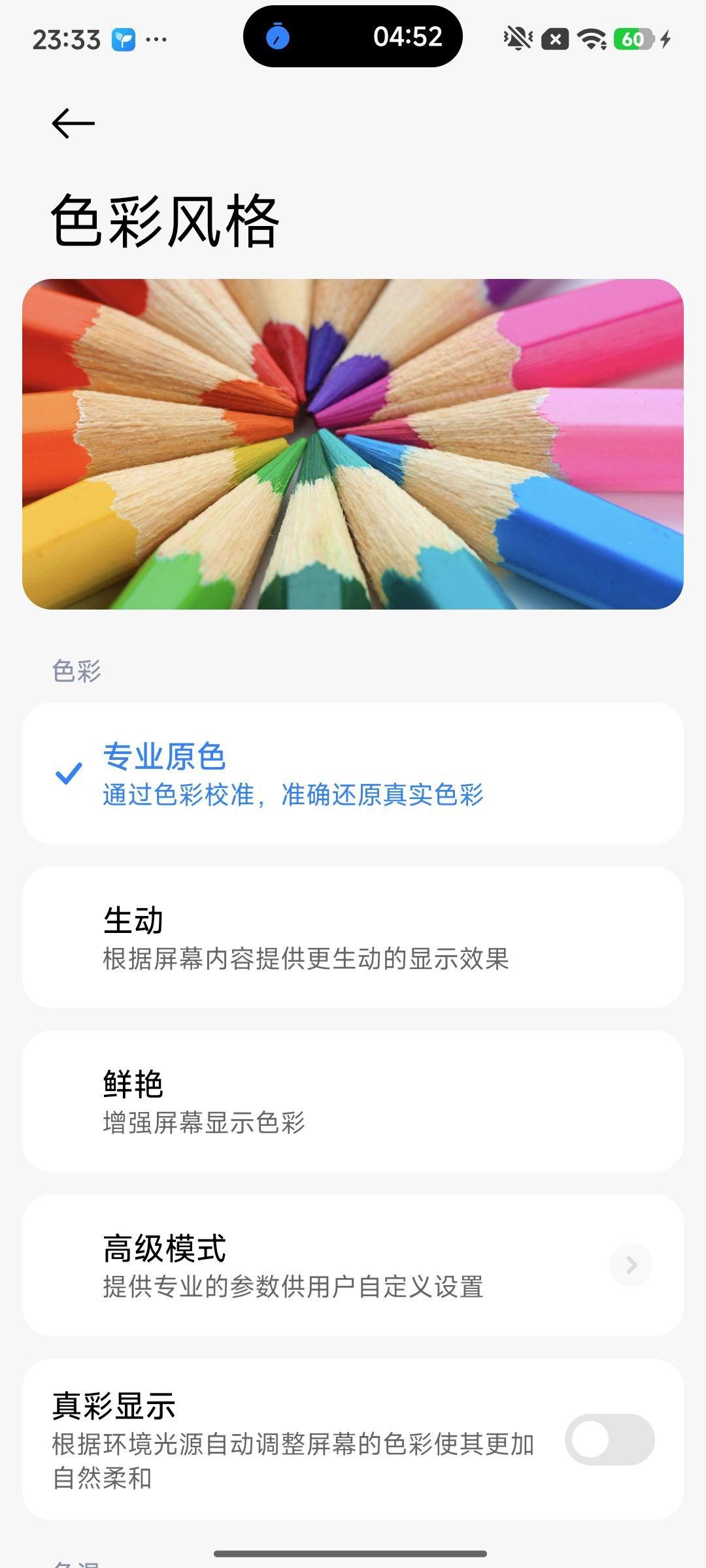Select the 专业原色 color style
706x1568 pixels.
click(x=353, y=774)
